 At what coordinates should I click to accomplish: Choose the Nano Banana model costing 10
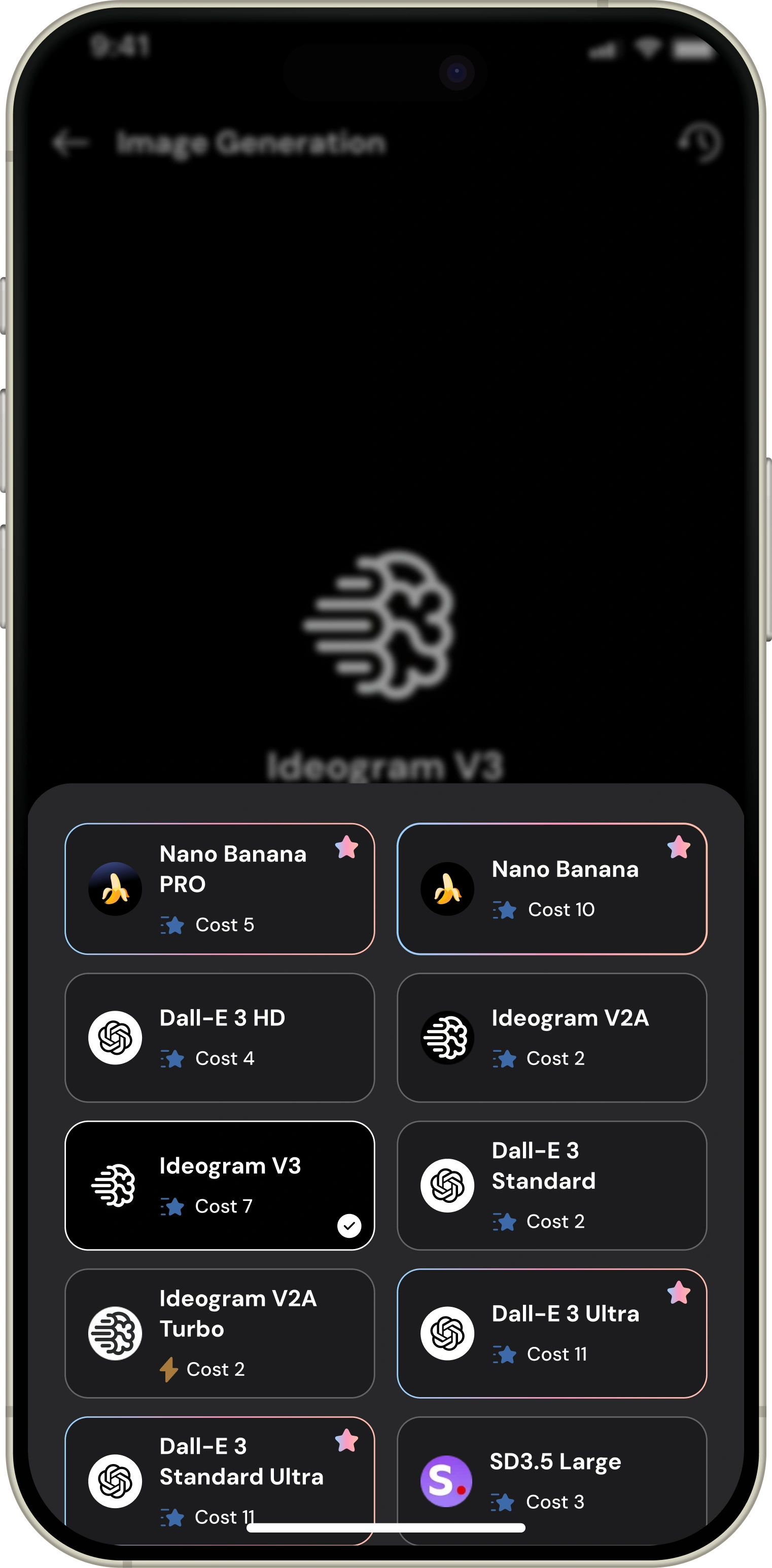coord(551,888)
